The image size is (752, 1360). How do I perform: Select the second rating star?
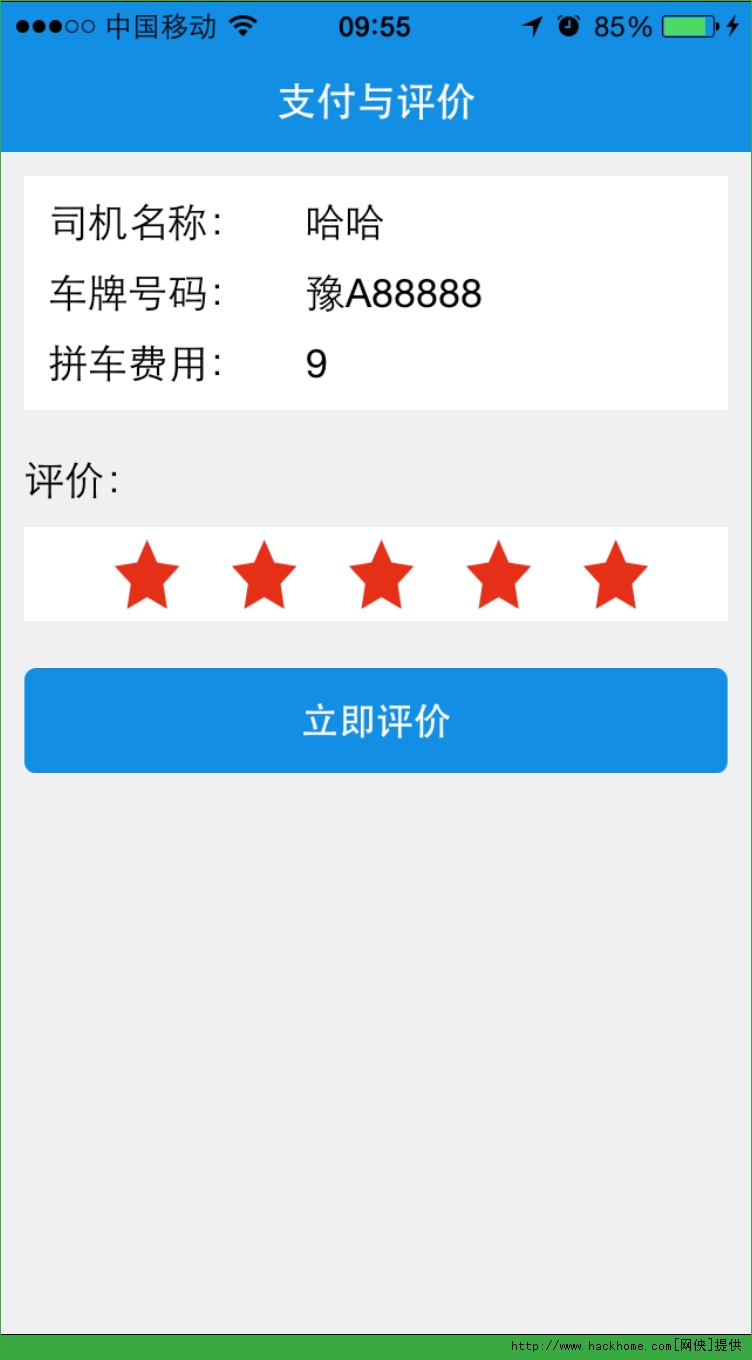coord(264,575)
